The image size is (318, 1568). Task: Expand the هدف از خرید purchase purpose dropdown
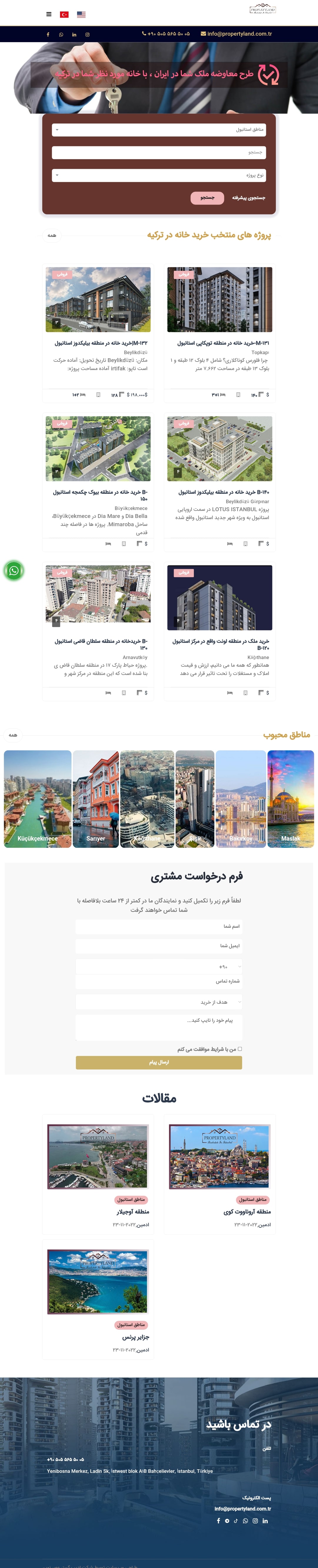pyautogui.click(x=159, y=1001)
